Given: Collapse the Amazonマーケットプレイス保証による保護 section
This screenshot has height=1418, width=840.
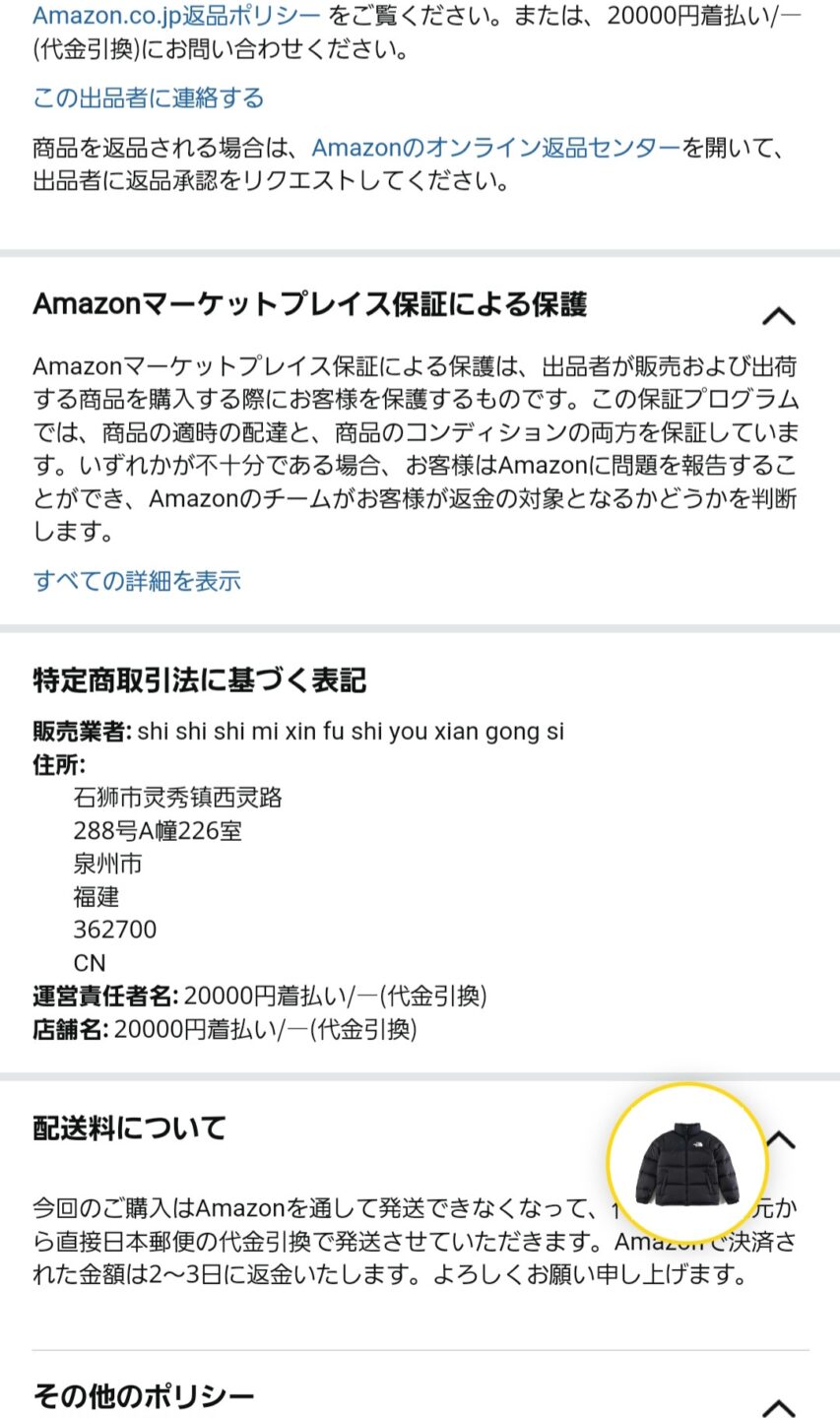Looking at the screenshot, I should click(778, 316).
